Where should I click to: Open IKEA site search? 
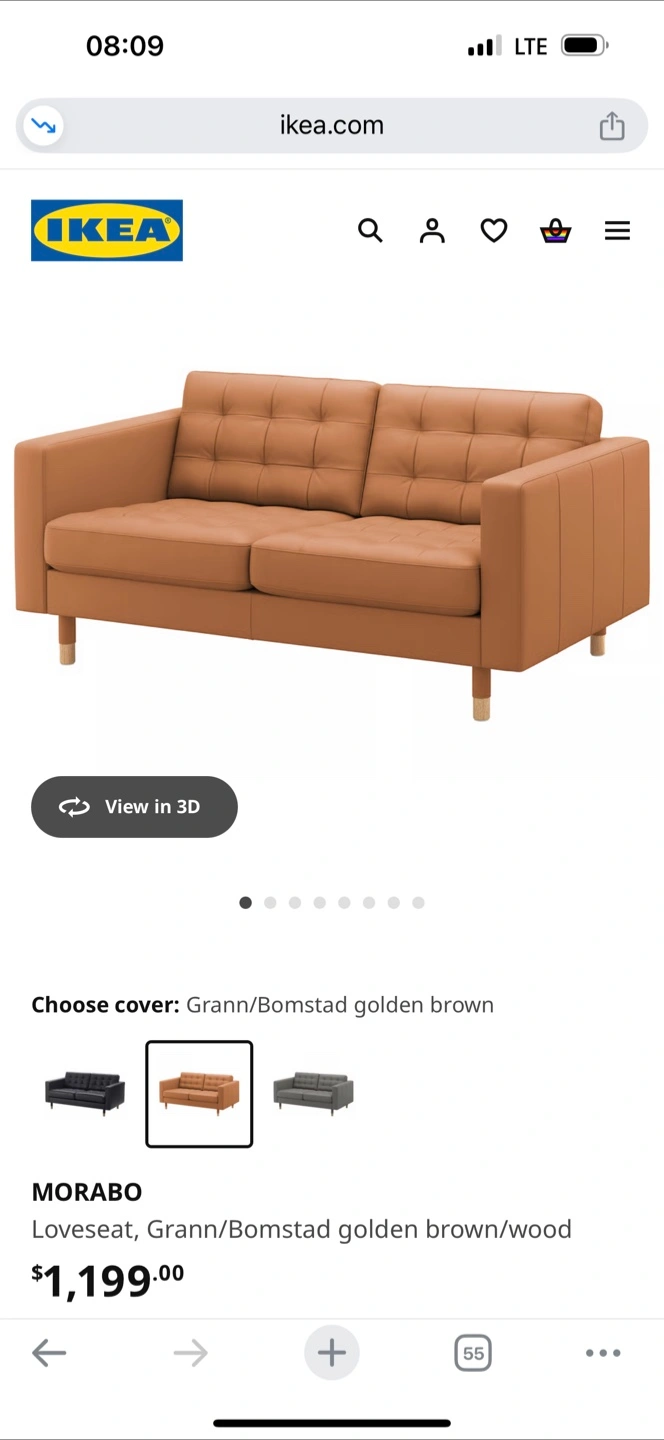pyautogui.click(x=370, y=231)
